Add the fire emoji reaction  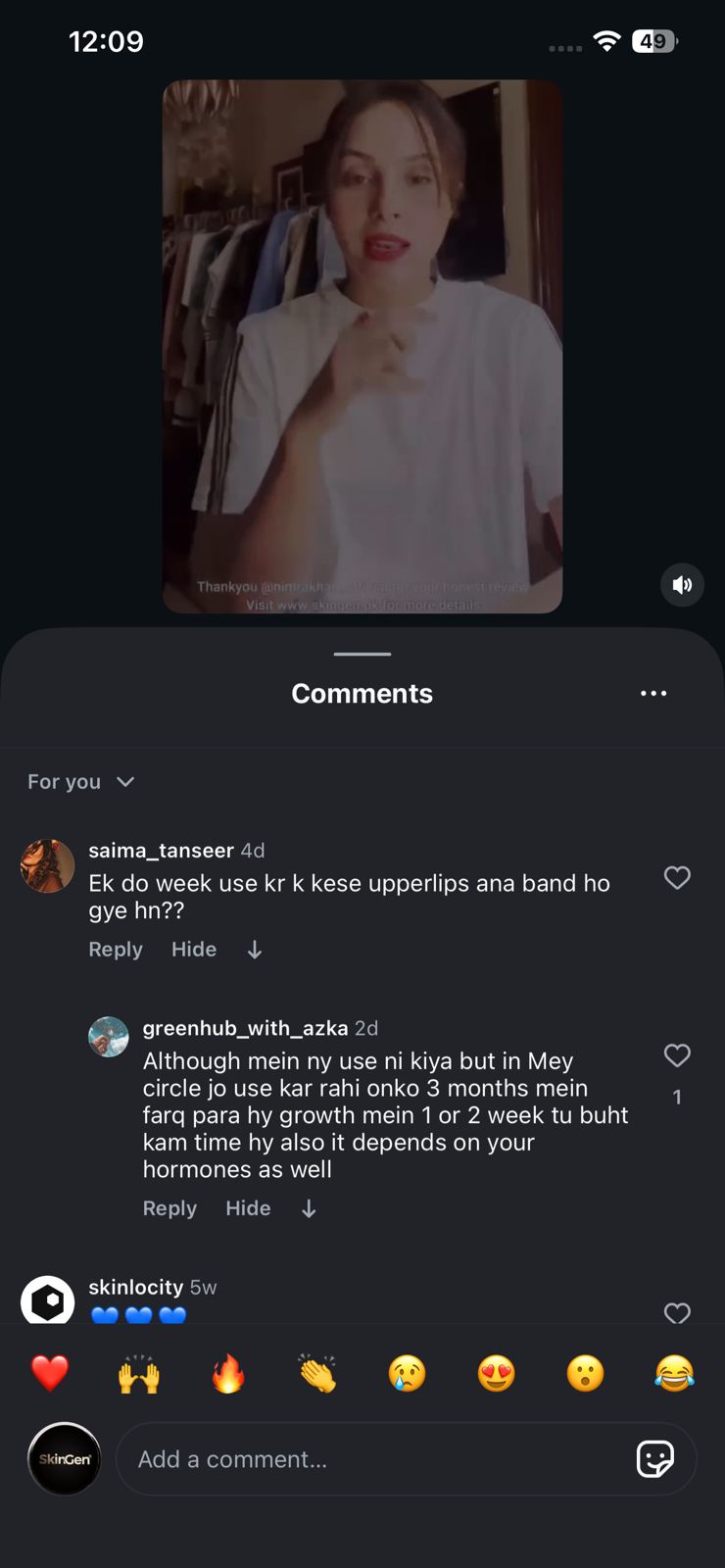click(228, 1373)
